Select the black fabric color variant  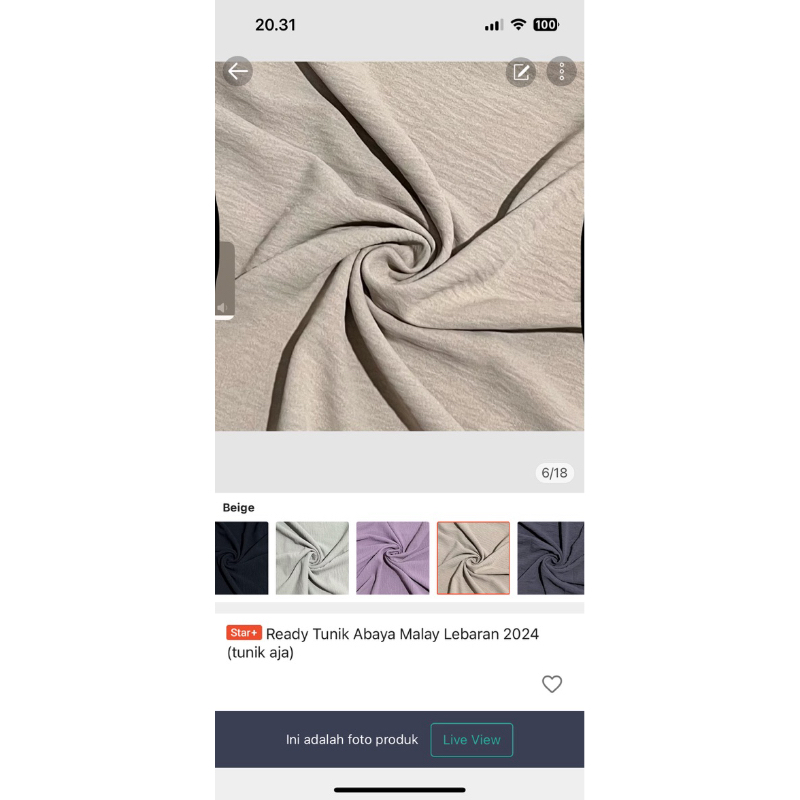pos(242,558)
